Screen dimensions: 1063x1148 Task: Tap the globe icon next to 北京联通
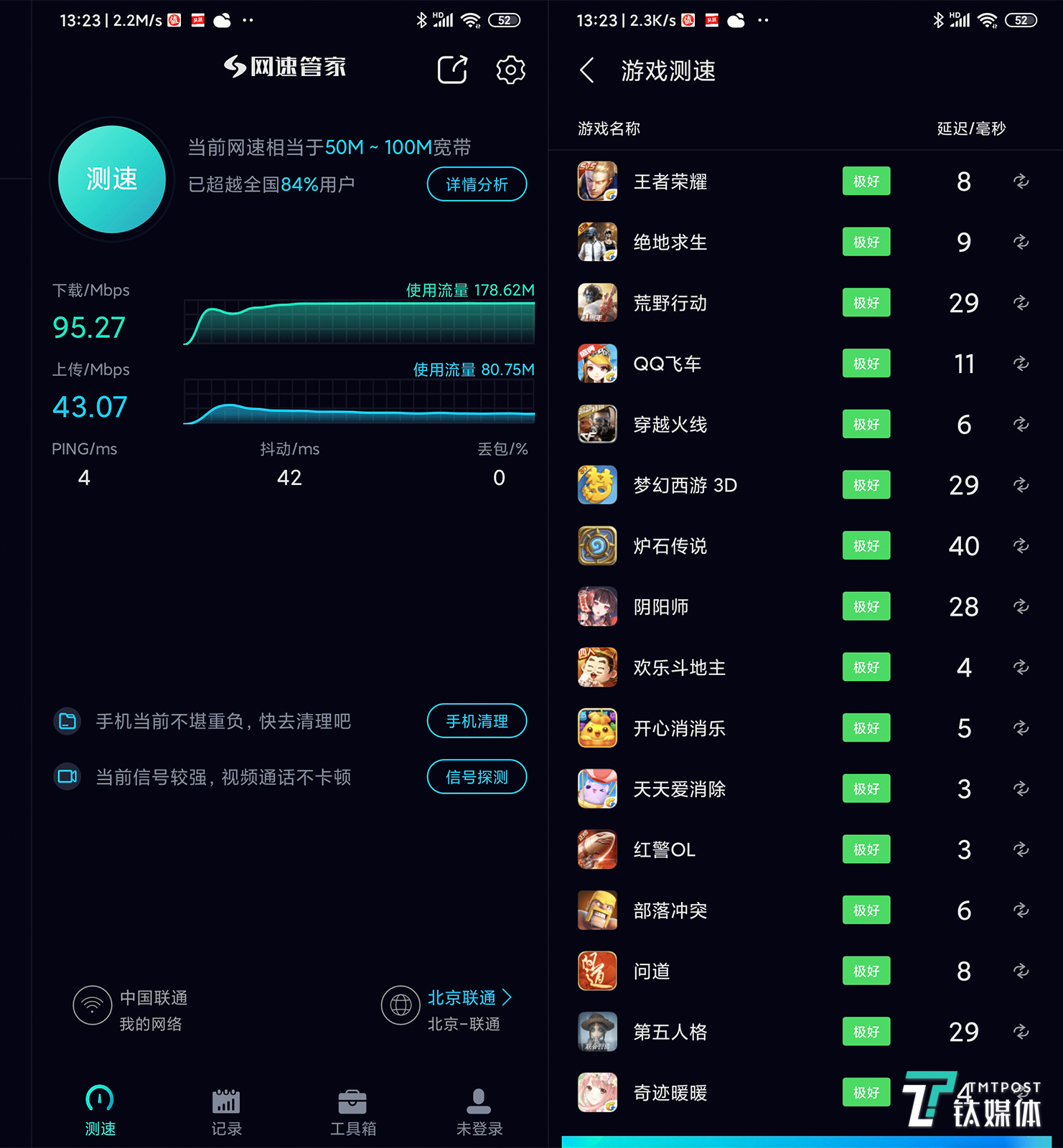[x=400, y=1005]
